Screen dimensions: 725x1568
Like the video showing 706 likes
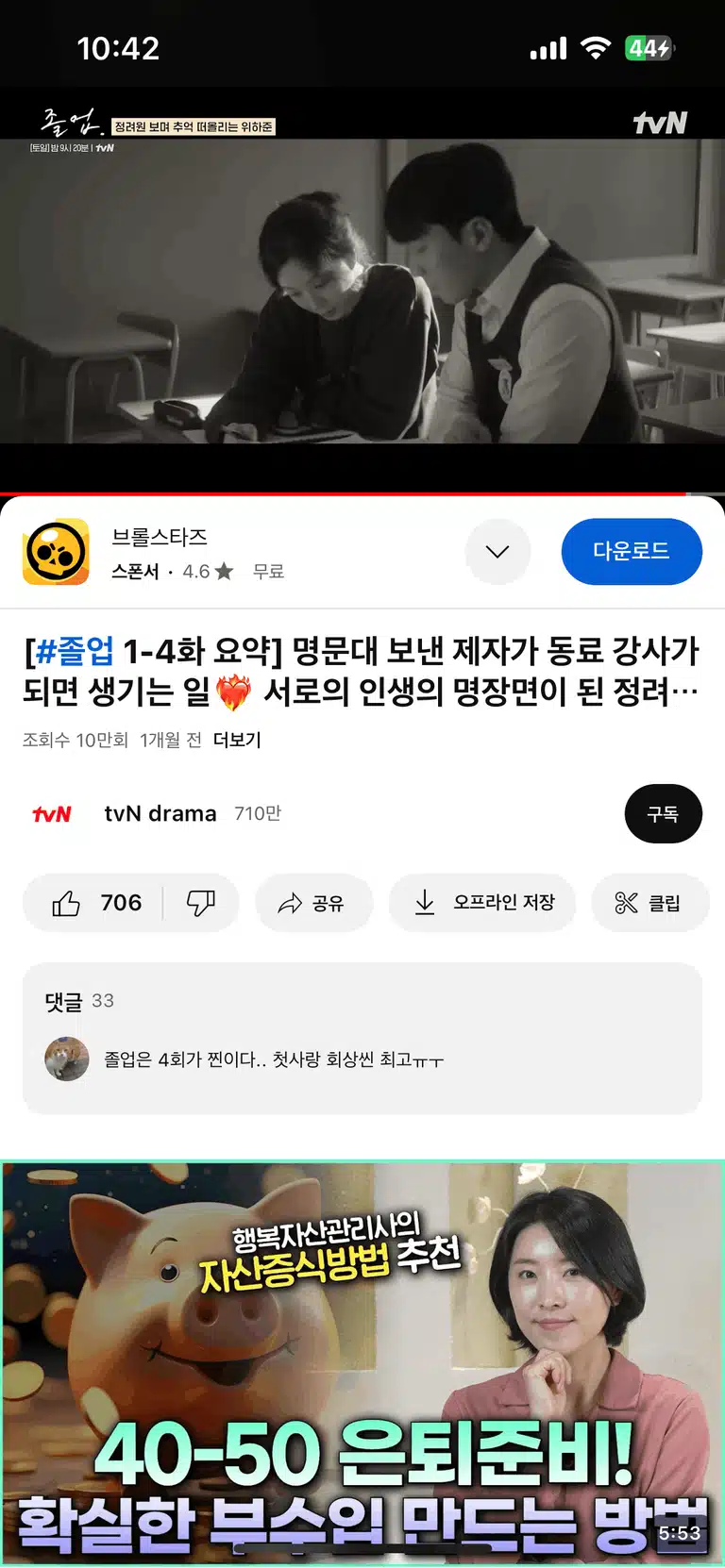[x=94, y=903]
